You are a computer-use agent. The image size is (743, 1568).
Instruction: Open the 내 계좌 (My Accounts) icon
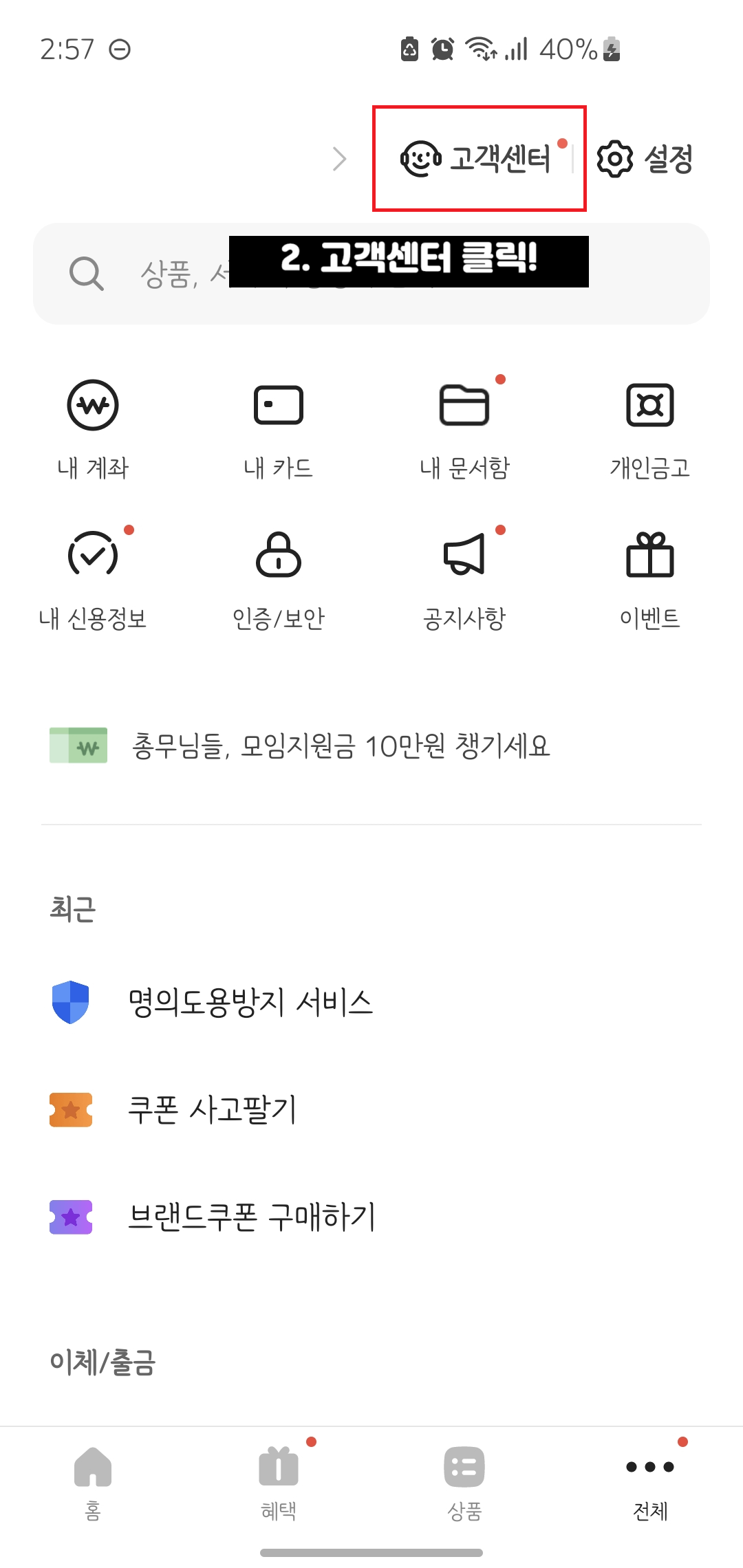[93, 406]
